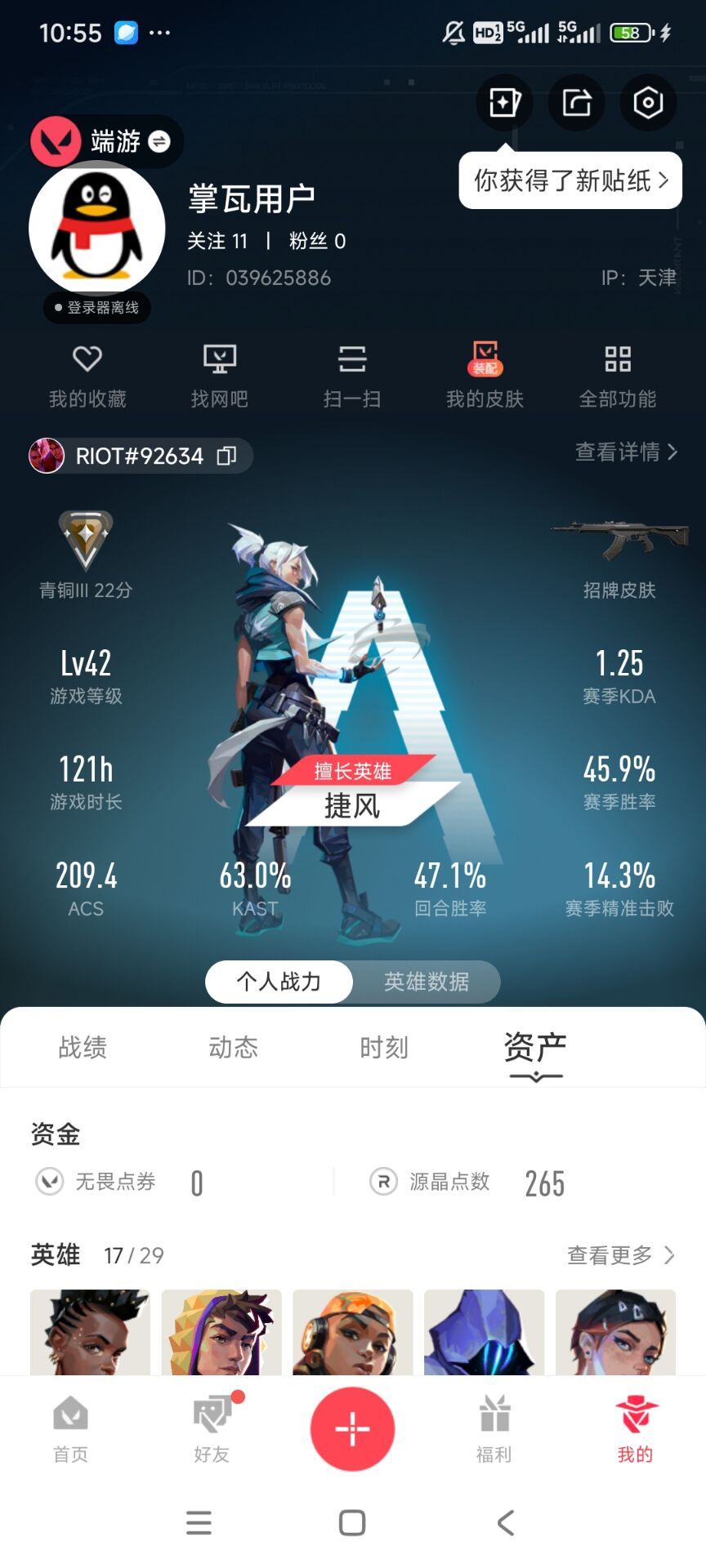Create a post with the red plus button
Viewport: 706px width, 1568px height.
point(352,1429)
